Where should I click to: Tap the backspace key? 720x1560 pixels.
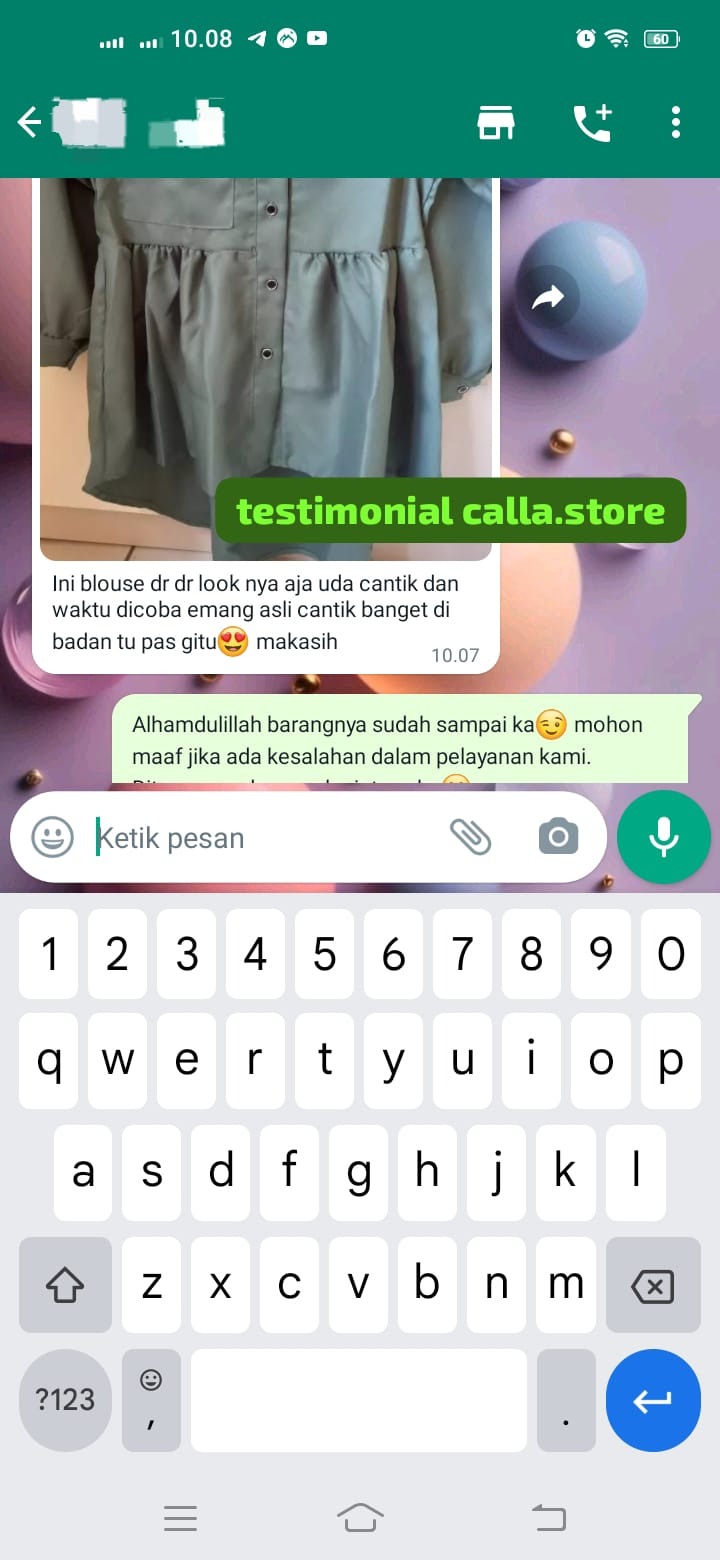(x=653, y=1285)
